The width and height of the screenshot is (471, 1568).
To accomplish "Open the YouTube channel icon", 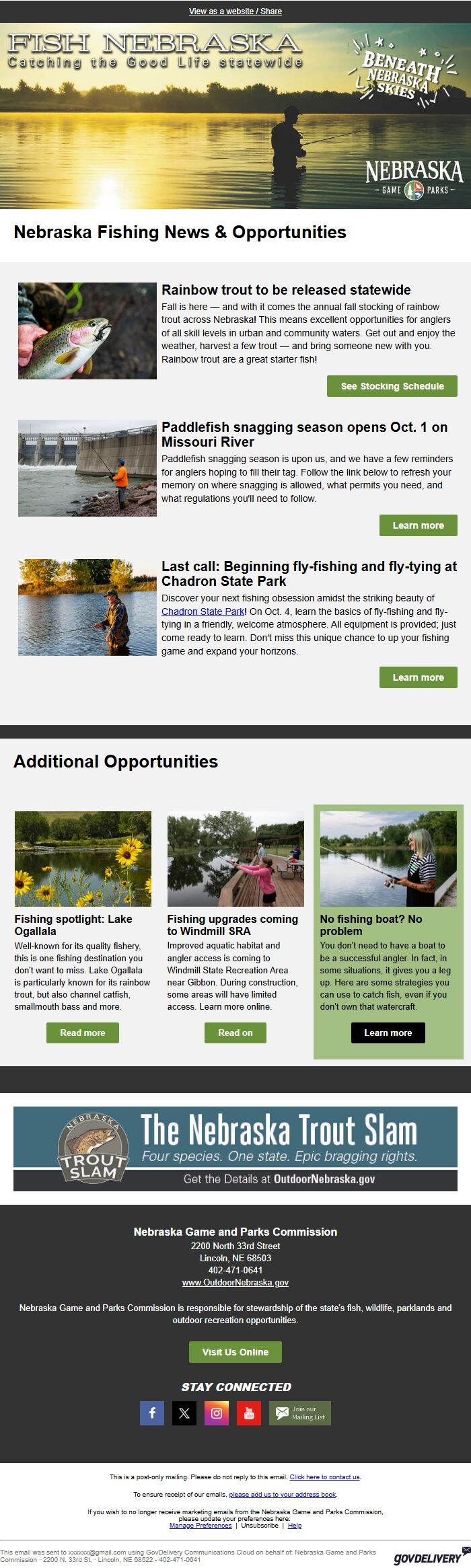I will (249, 1413).
